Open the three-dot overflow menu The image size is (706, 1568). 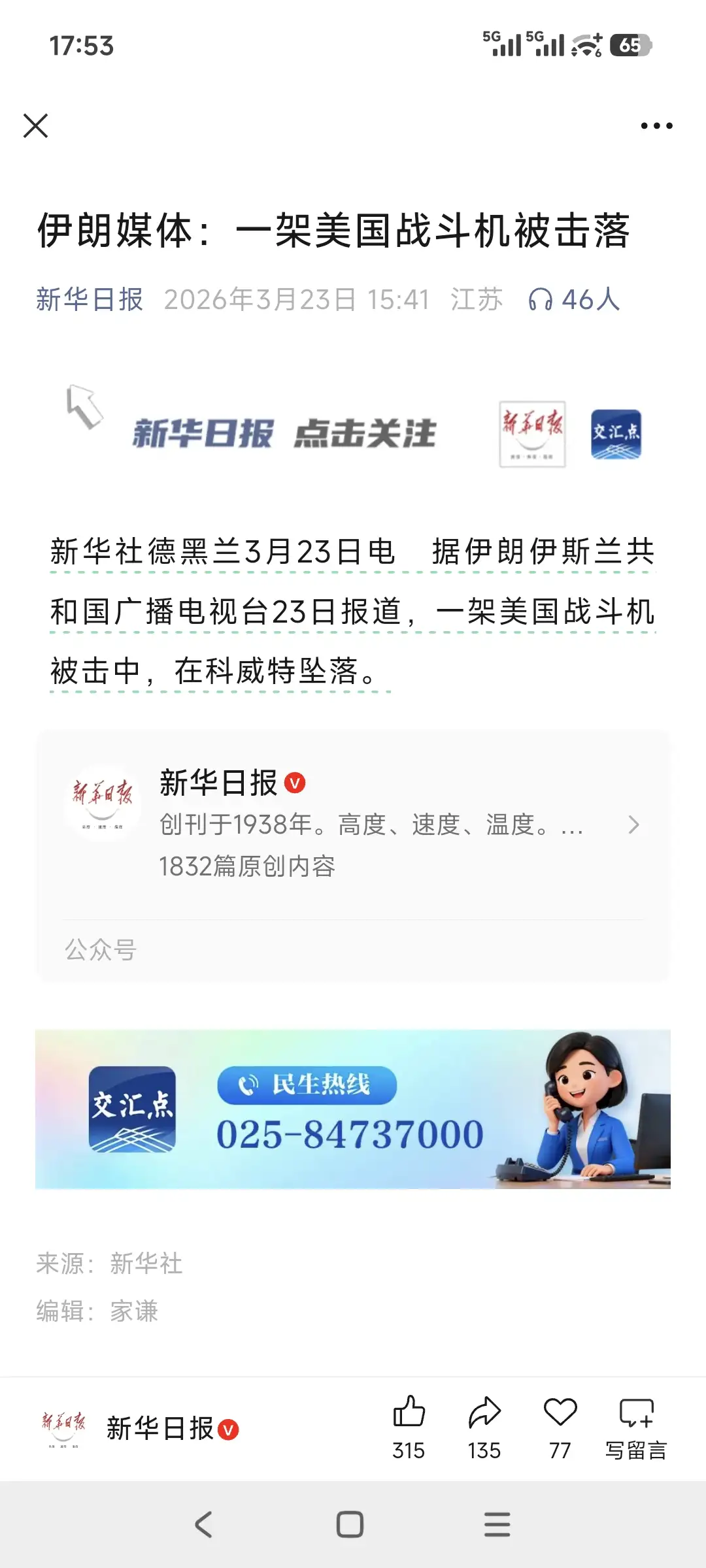(656, 126)
